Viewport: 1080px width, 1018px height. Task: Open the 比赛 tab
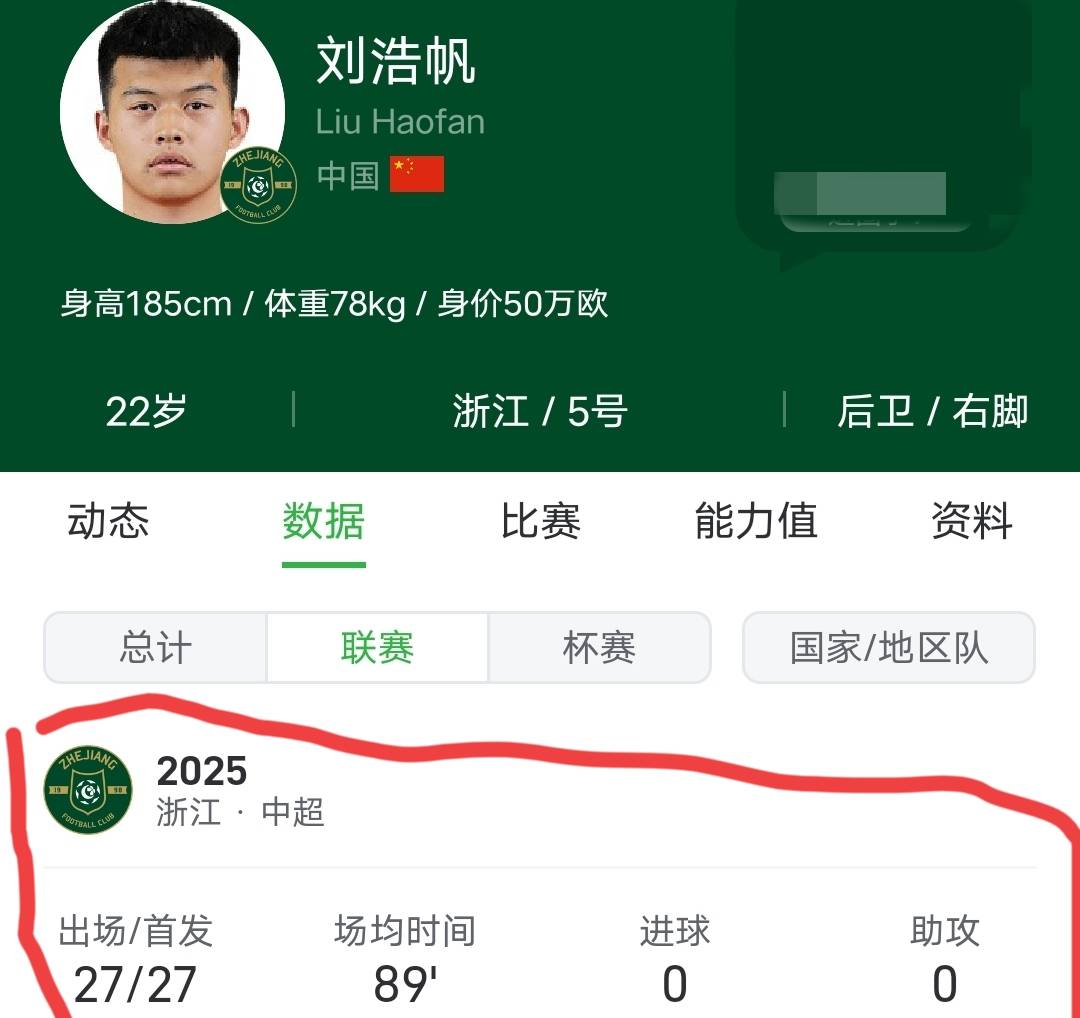pyautogui.click(x=540, y=522)
